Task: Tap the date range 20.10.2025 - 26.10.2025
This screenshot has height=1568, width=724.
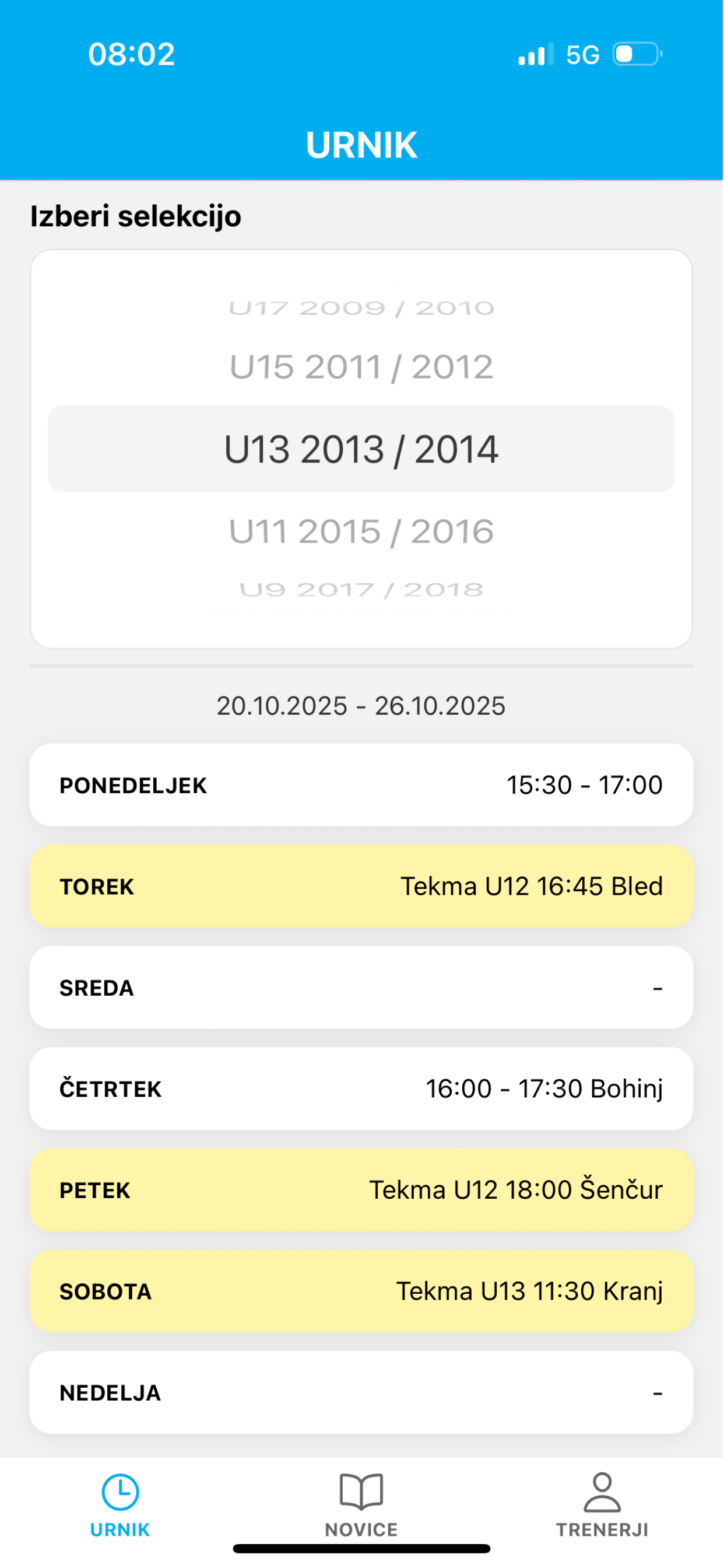Action: [x=361, y=706]
